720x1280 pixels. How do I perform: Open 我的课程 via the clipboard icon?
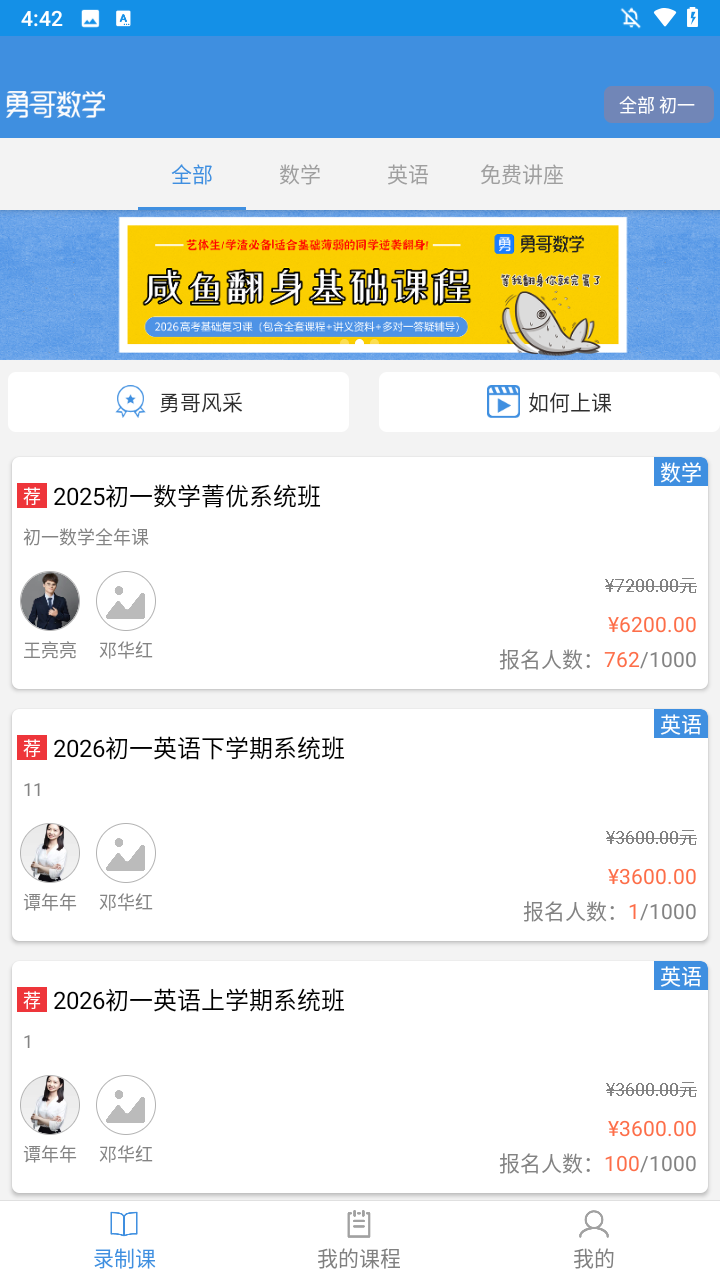(x=359, y=1222)
